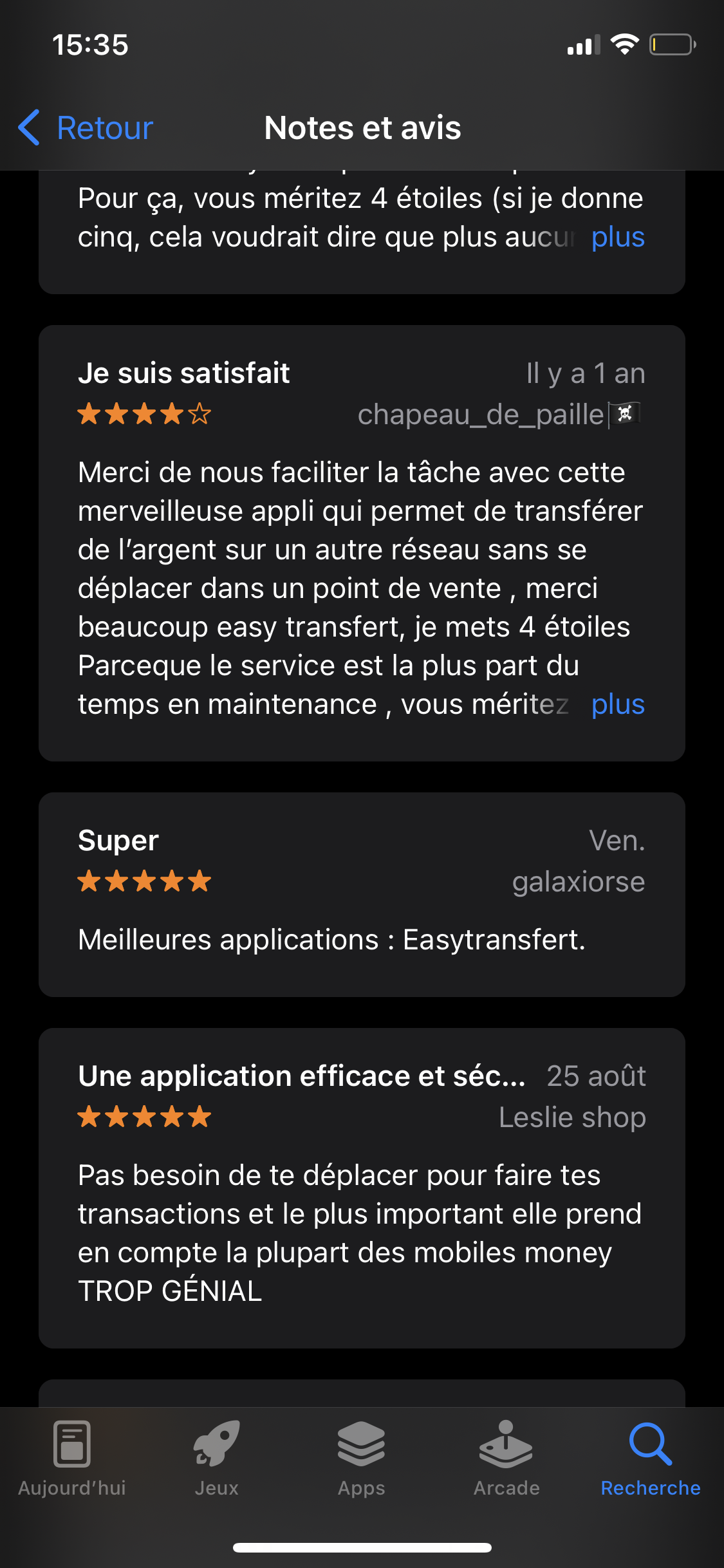The height and width of the screenshot is (1568, 724).
Task: Open the 'Super' review by galaxiorse
Action: coord(362,895)
